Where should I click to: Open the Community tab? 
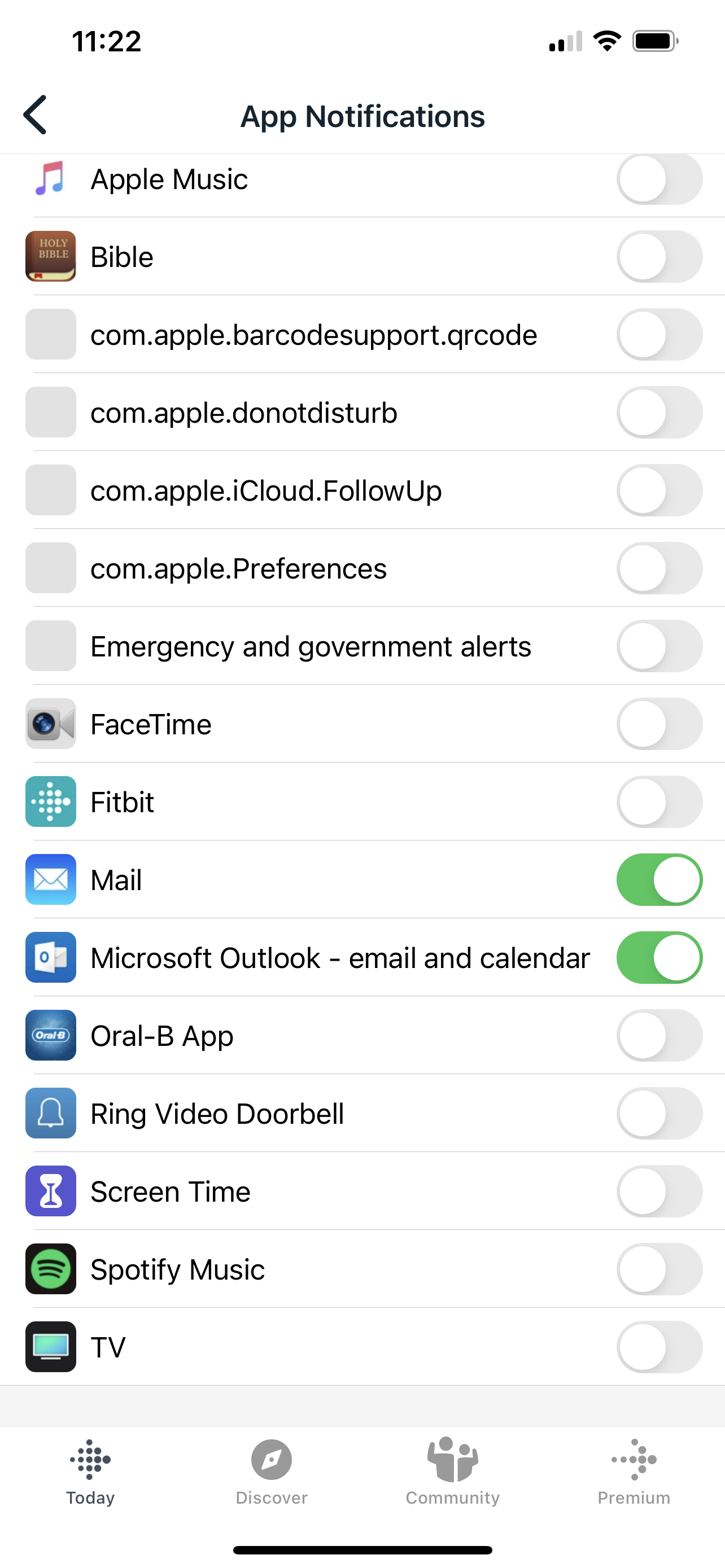click(x=452, y=1473)
